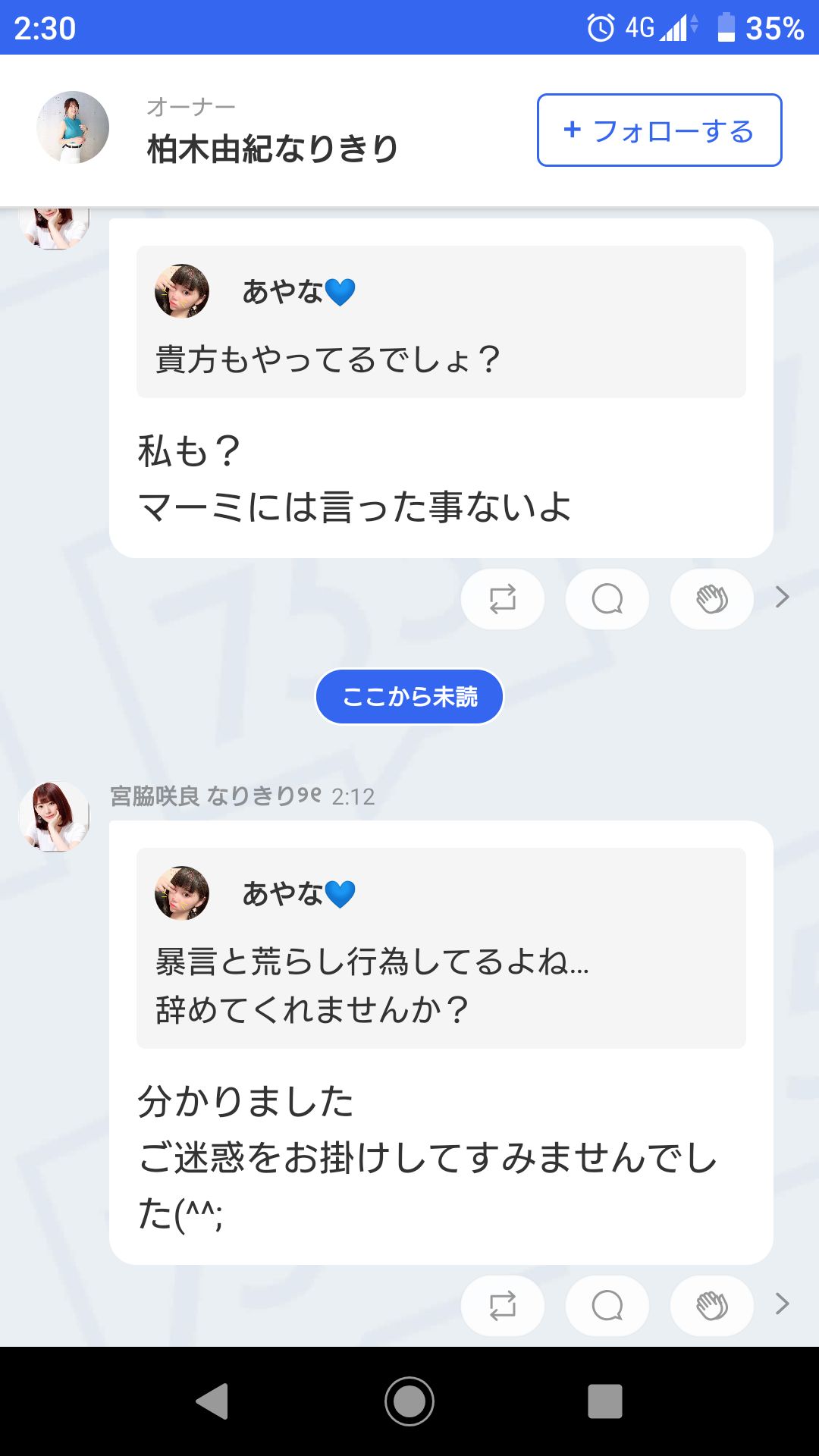
Task: Click the repost icon under the bottom message
Action: 502,1306
